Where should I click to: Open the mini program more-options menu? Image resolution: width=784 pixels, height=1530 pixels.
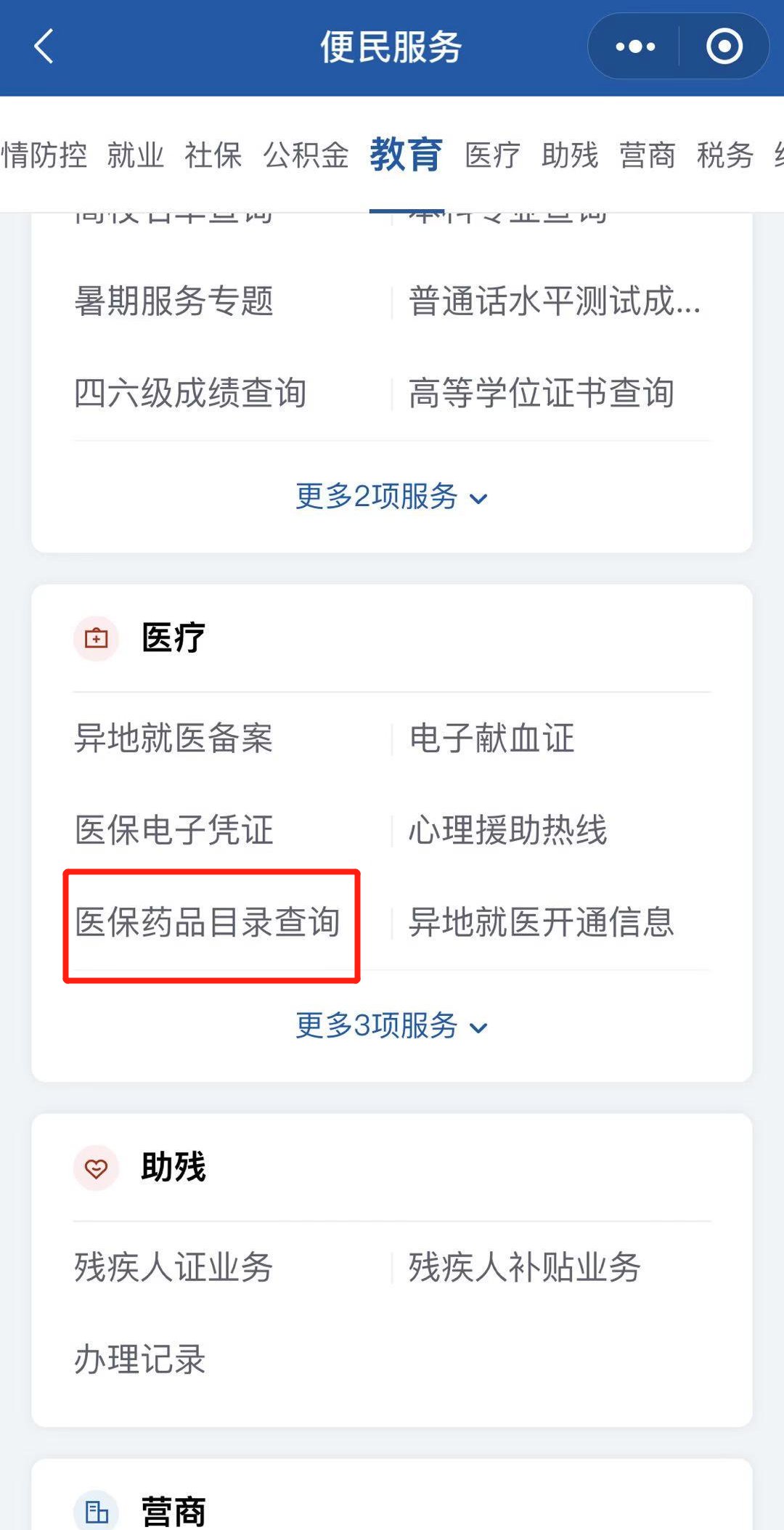click(x=635, y=47)
